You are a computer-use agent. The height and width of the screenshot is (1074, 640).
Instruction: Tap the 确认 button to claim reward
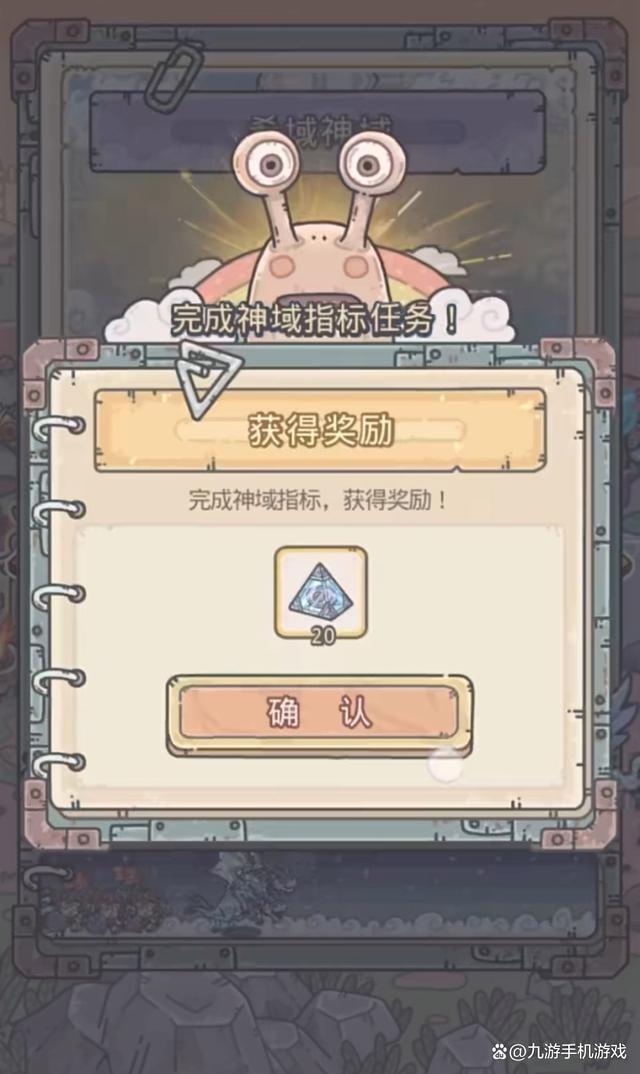click(319, 713)
